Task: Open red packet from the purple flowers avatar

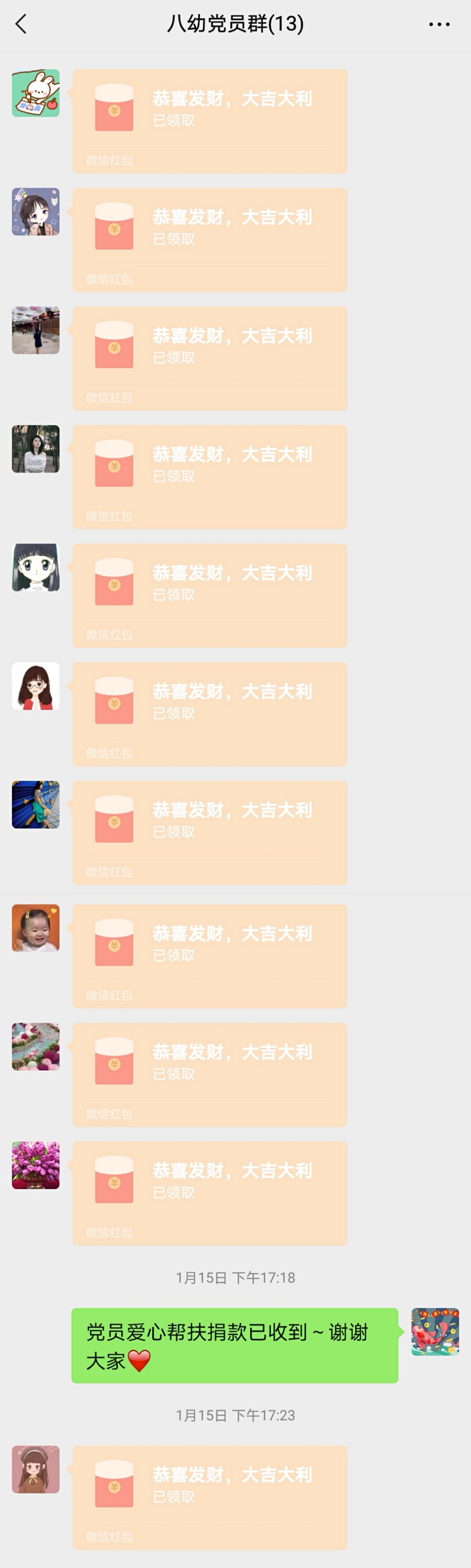Action: coord(209,1192)
